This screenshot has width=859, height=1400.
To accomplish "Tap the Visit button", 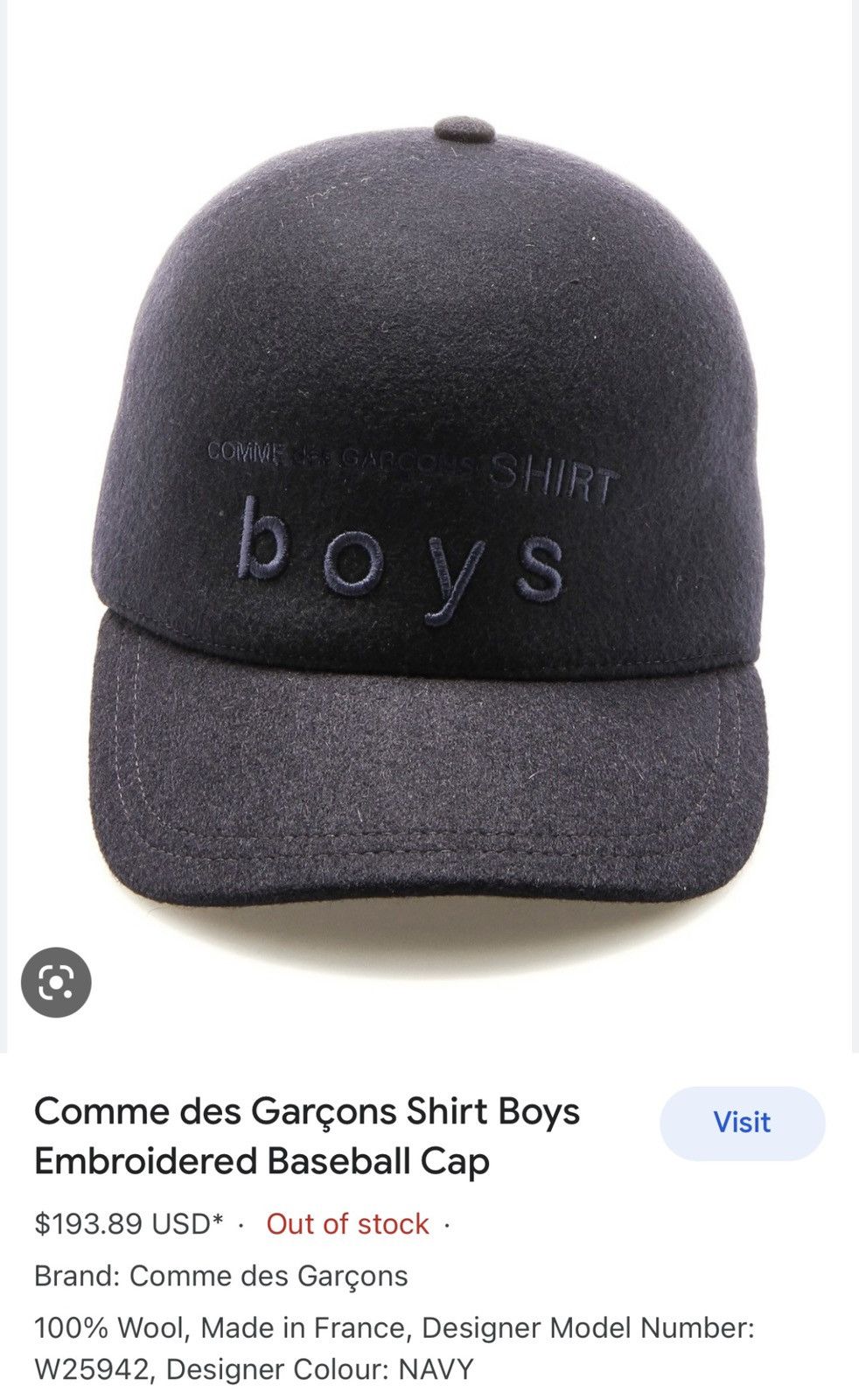I will pos(742,1123).
